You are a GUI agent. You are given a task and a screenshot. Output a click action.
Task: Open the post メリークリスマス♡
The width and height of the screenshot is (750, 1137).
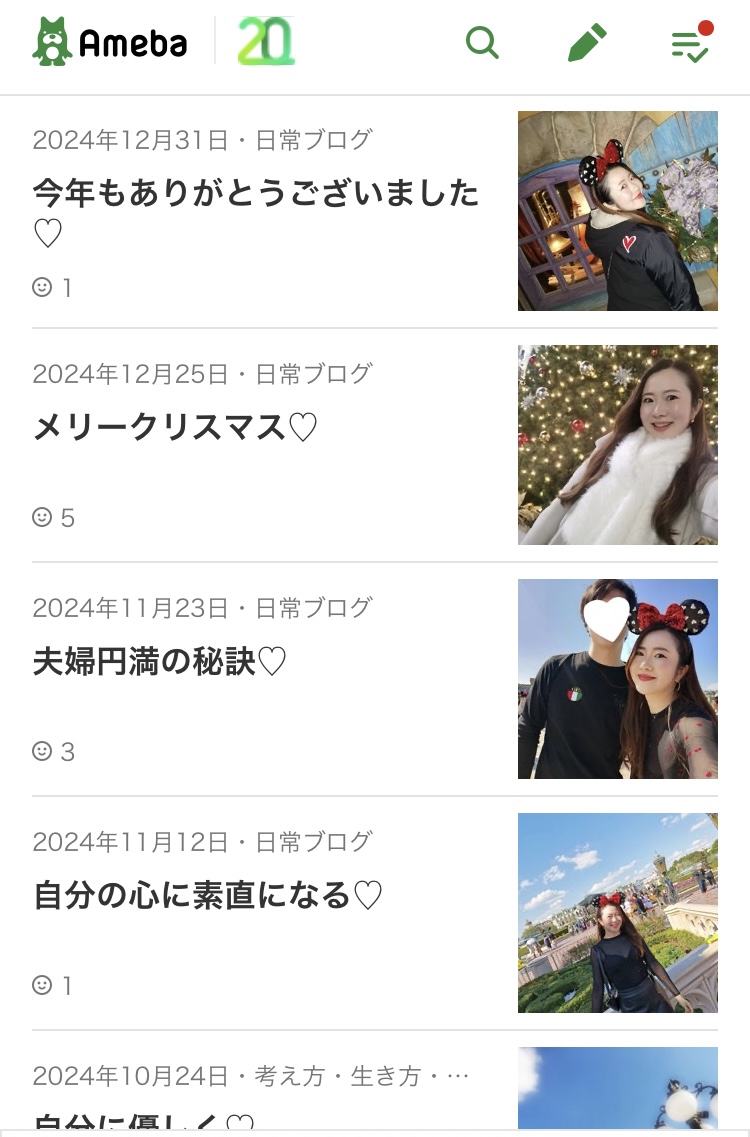[173, 427]
